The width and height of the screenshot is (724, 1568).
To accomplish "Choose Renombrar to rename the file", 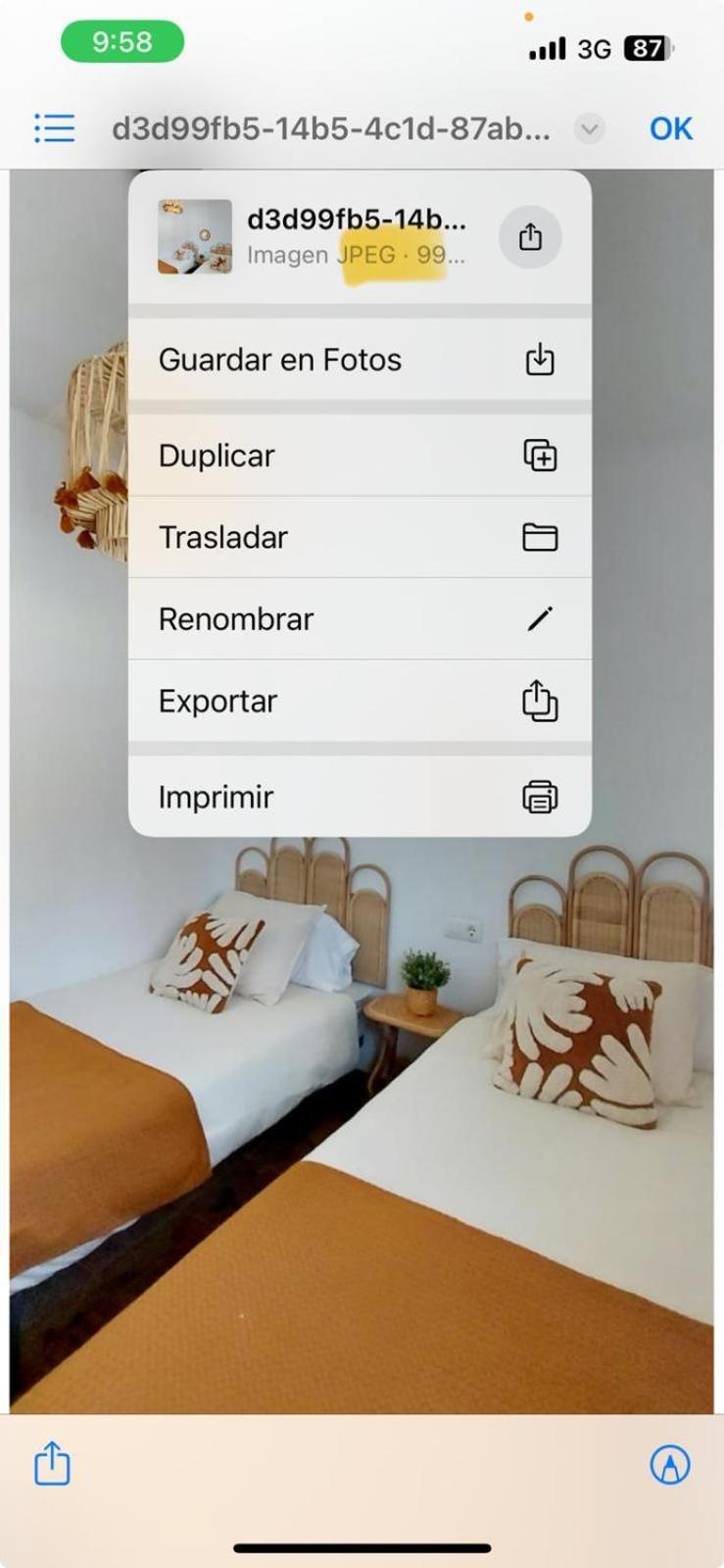I will pos(359,619).
